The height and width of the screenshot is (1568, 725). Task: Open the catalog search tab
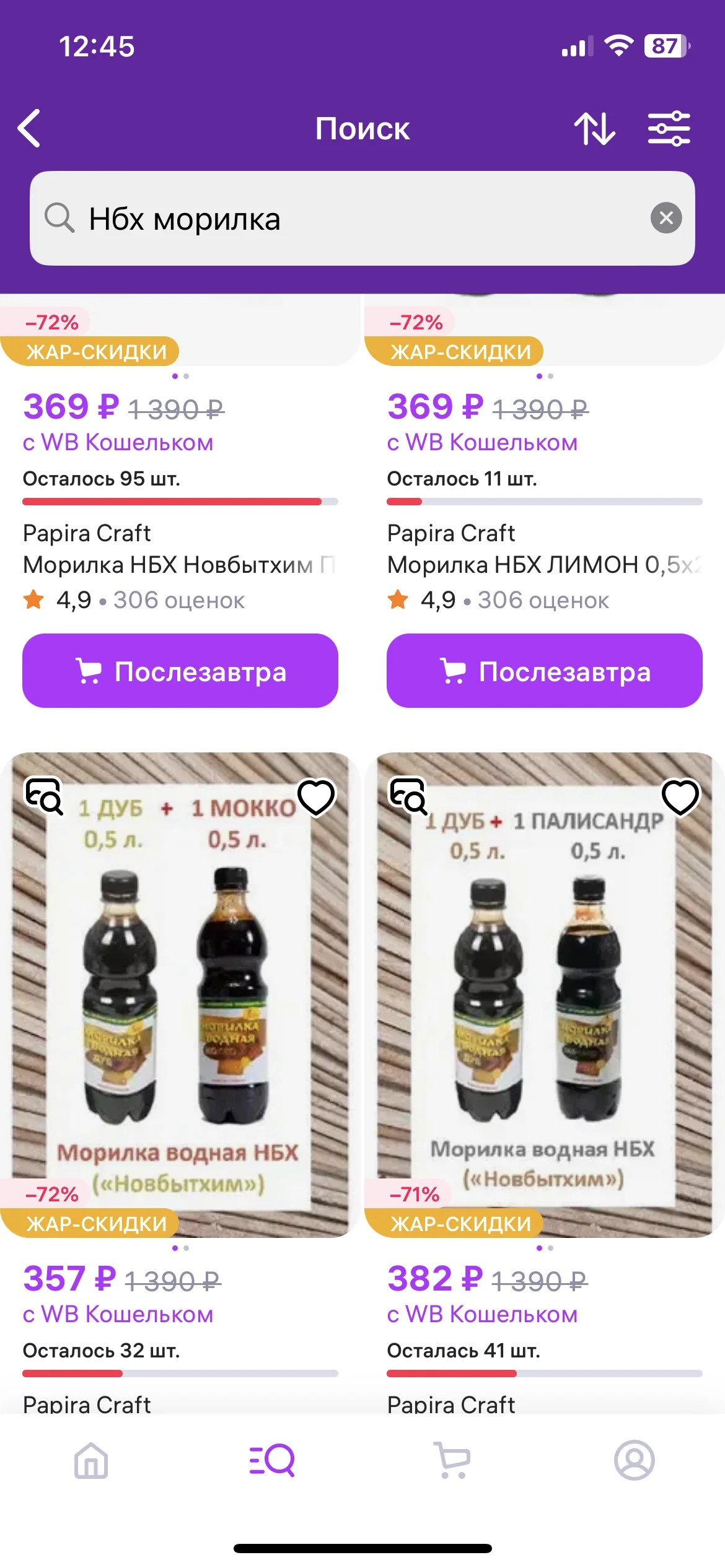[x=271, y=1460]
